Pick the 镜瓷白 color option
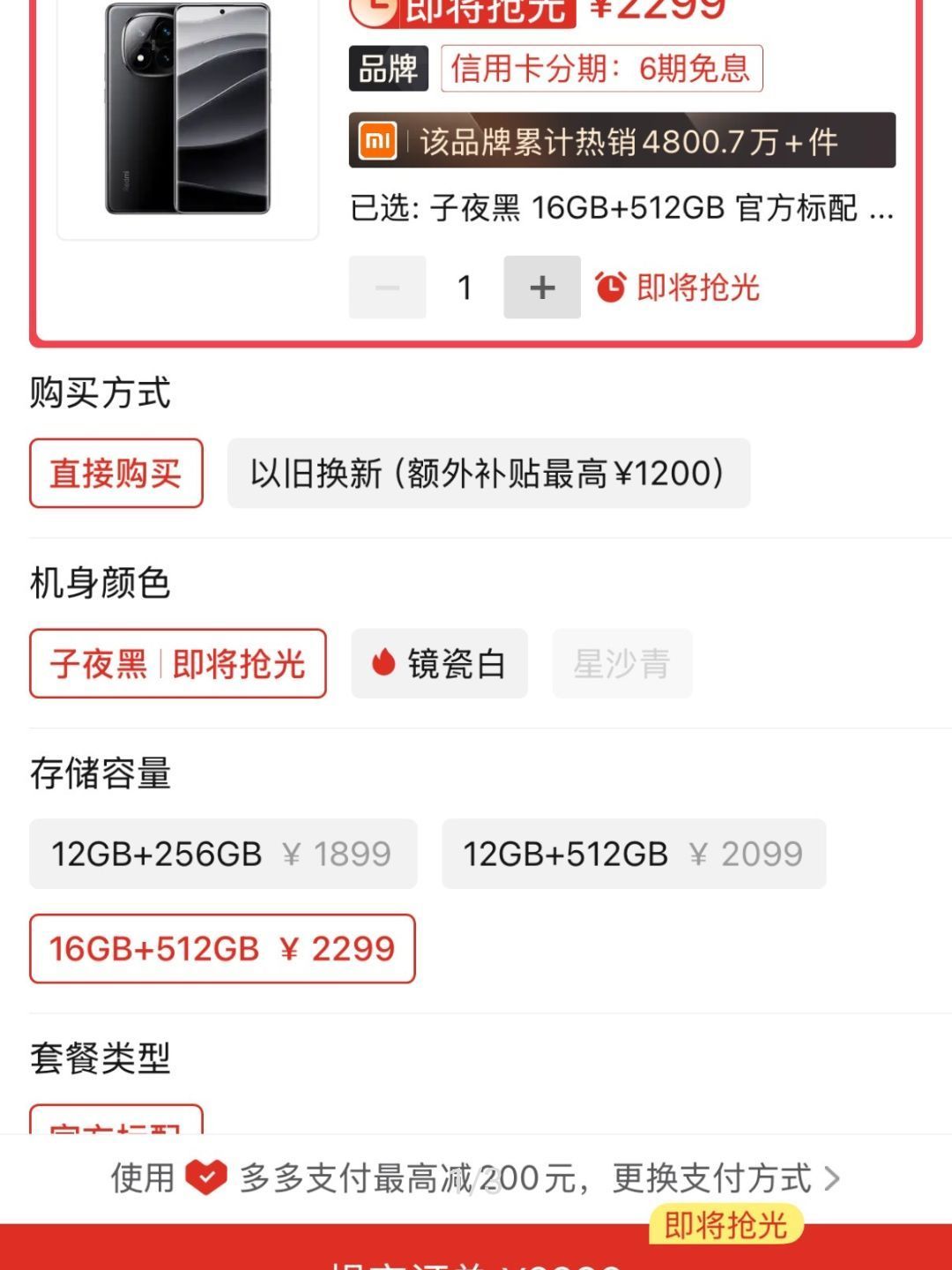This screenshot has height=1270, width=952. click(439, 663)
